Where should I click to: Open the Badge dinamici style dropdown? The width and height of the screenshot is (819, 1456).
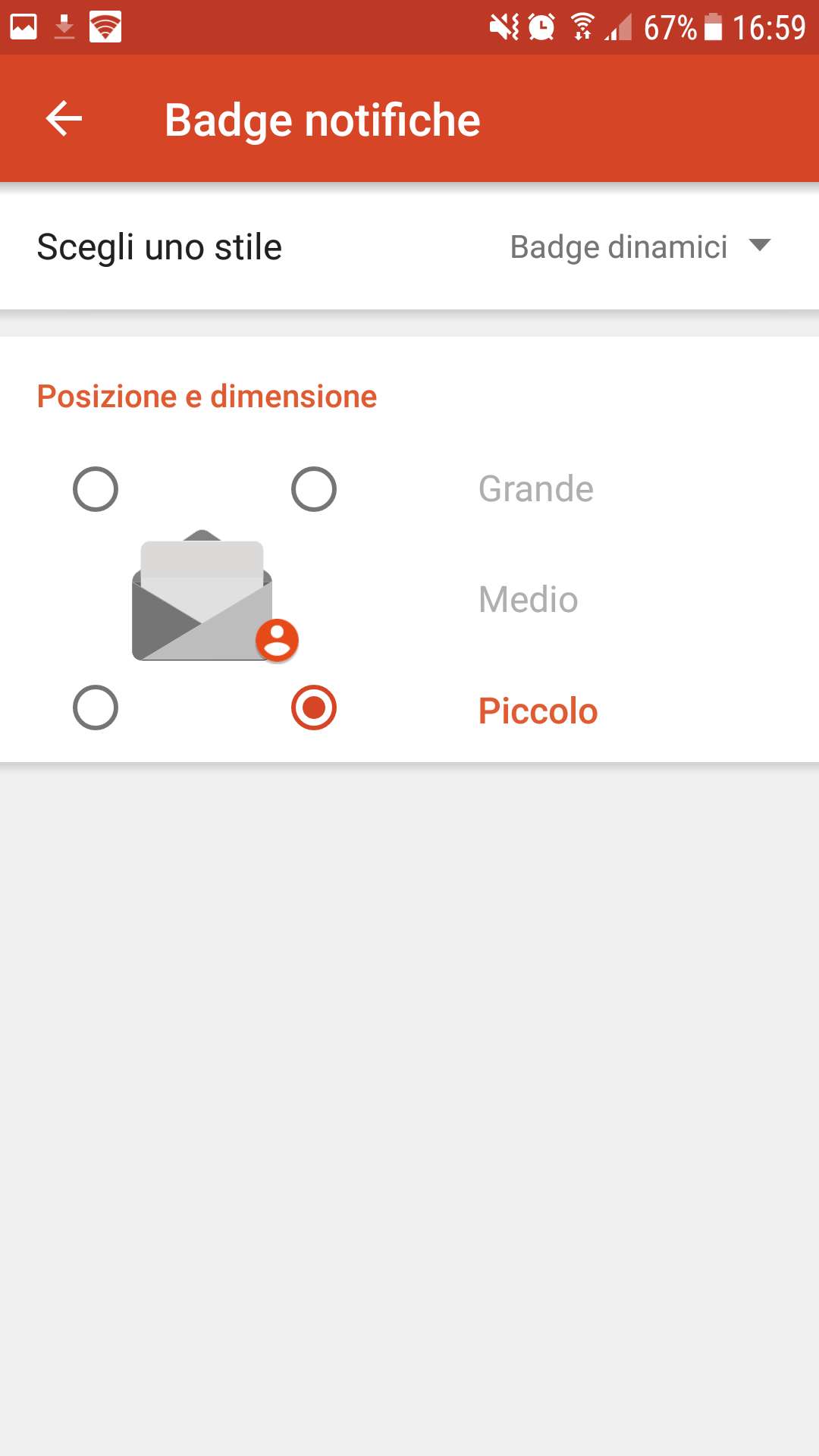pos(639,246)
